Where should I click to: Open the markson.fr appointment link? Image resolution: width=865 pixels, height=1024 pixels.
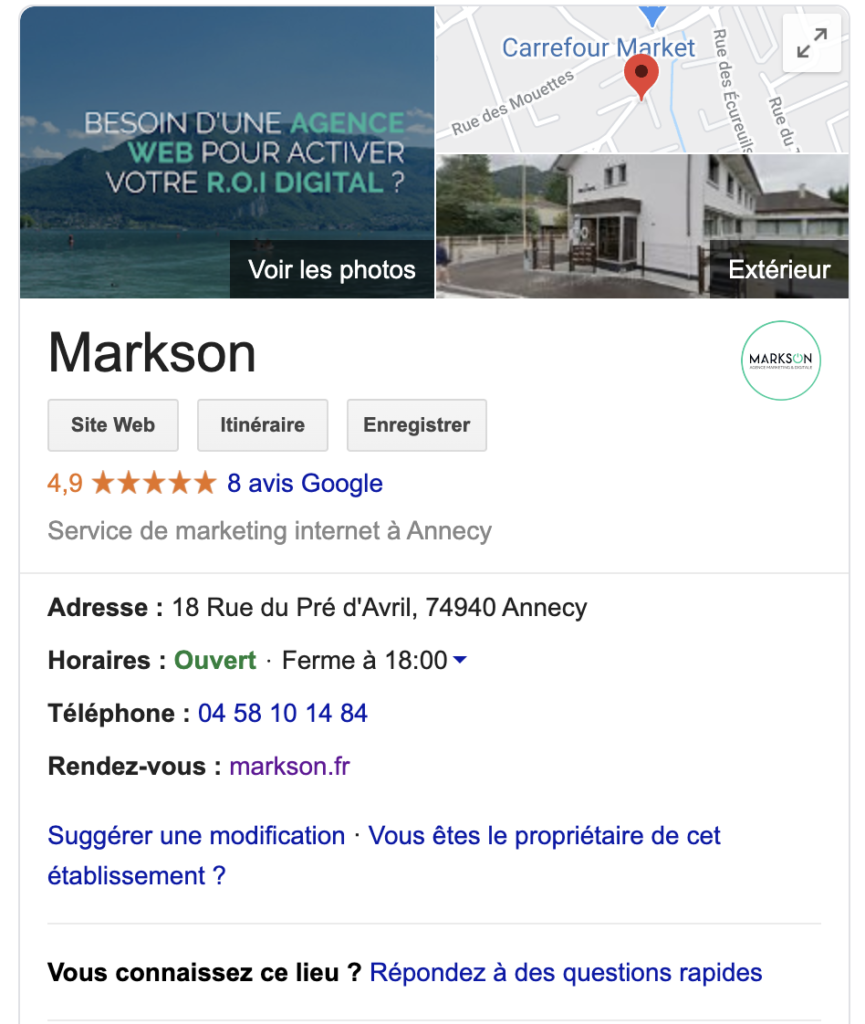click(x=289, y=767)
